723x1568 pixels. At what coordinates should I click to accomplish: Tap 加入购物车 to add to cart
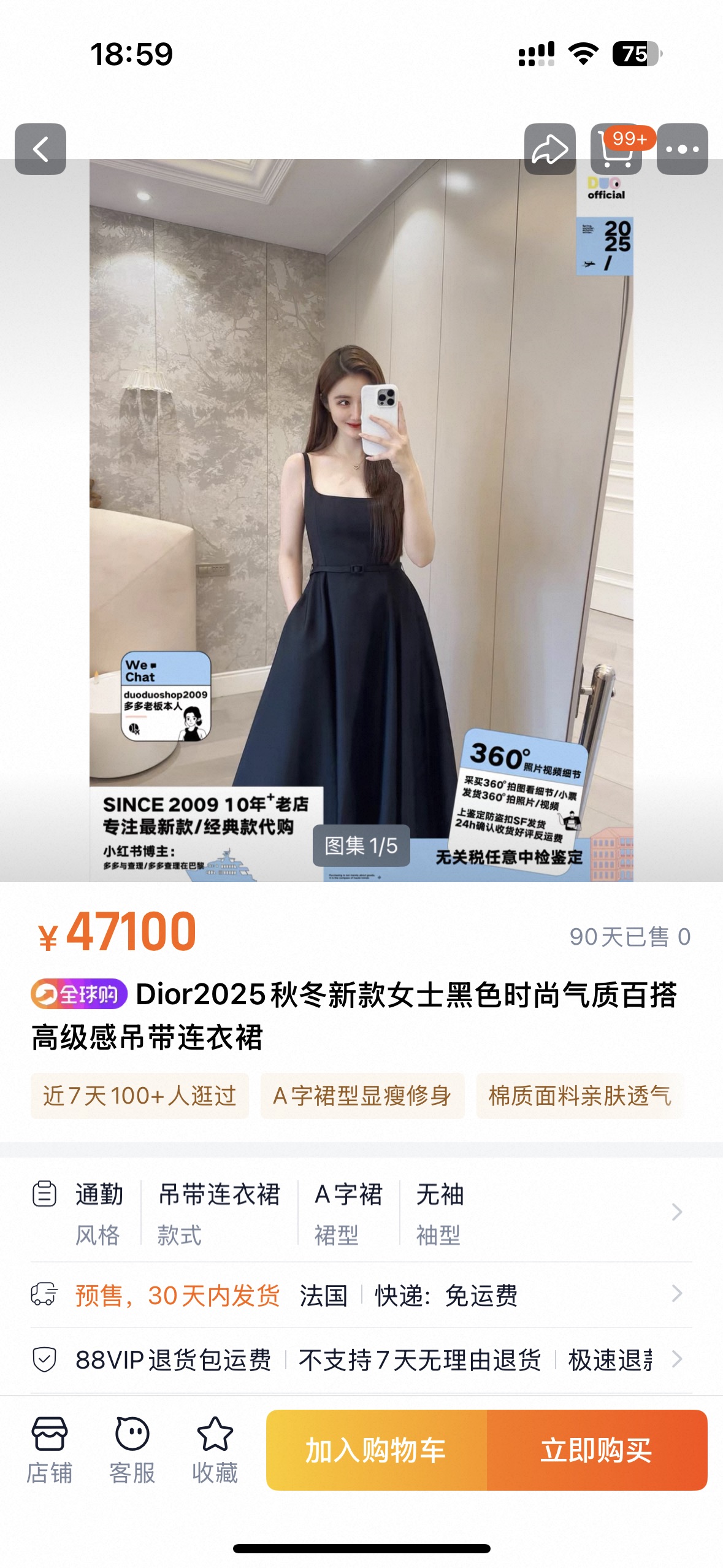[x=377, y=1450]
